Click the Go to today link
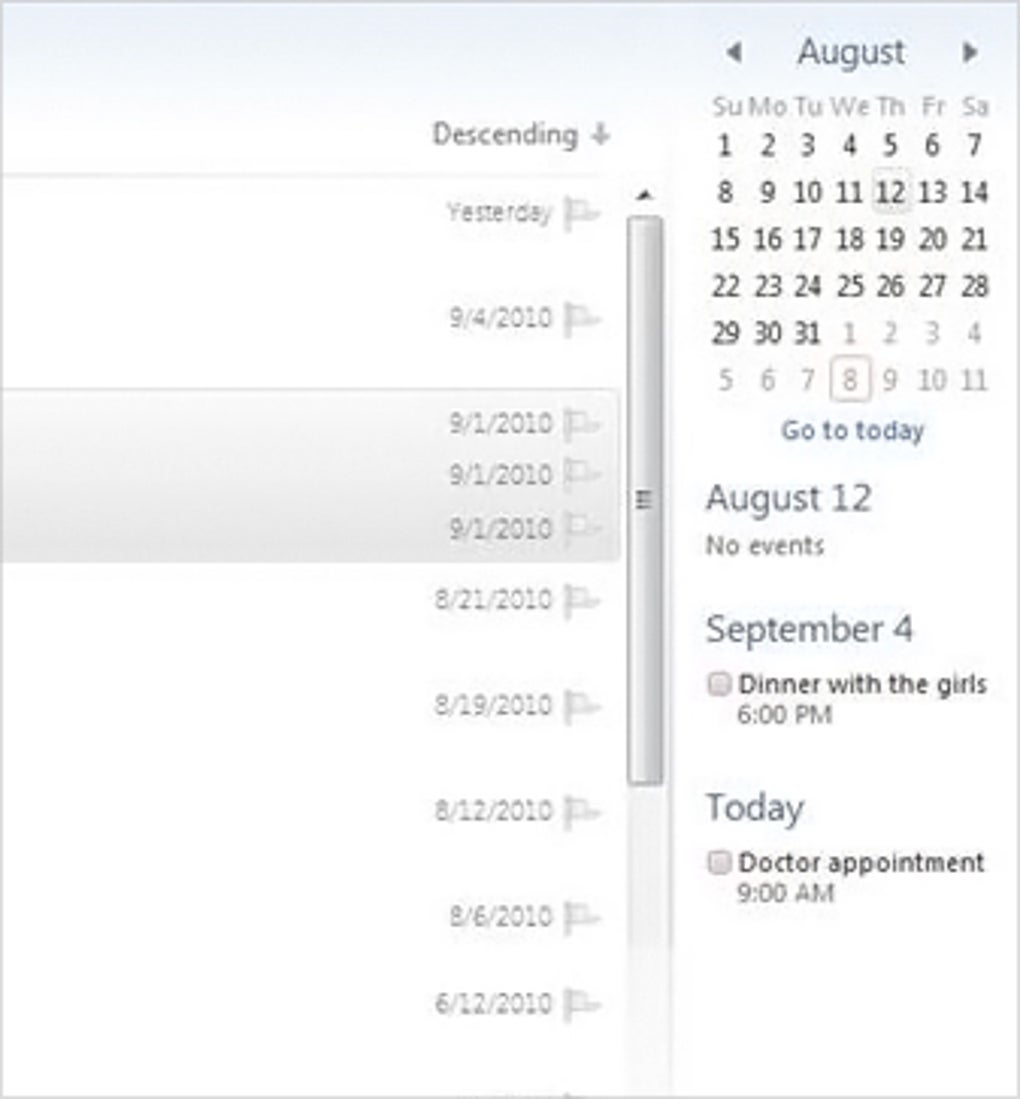1020x1099 pixels. coord(852,430)
